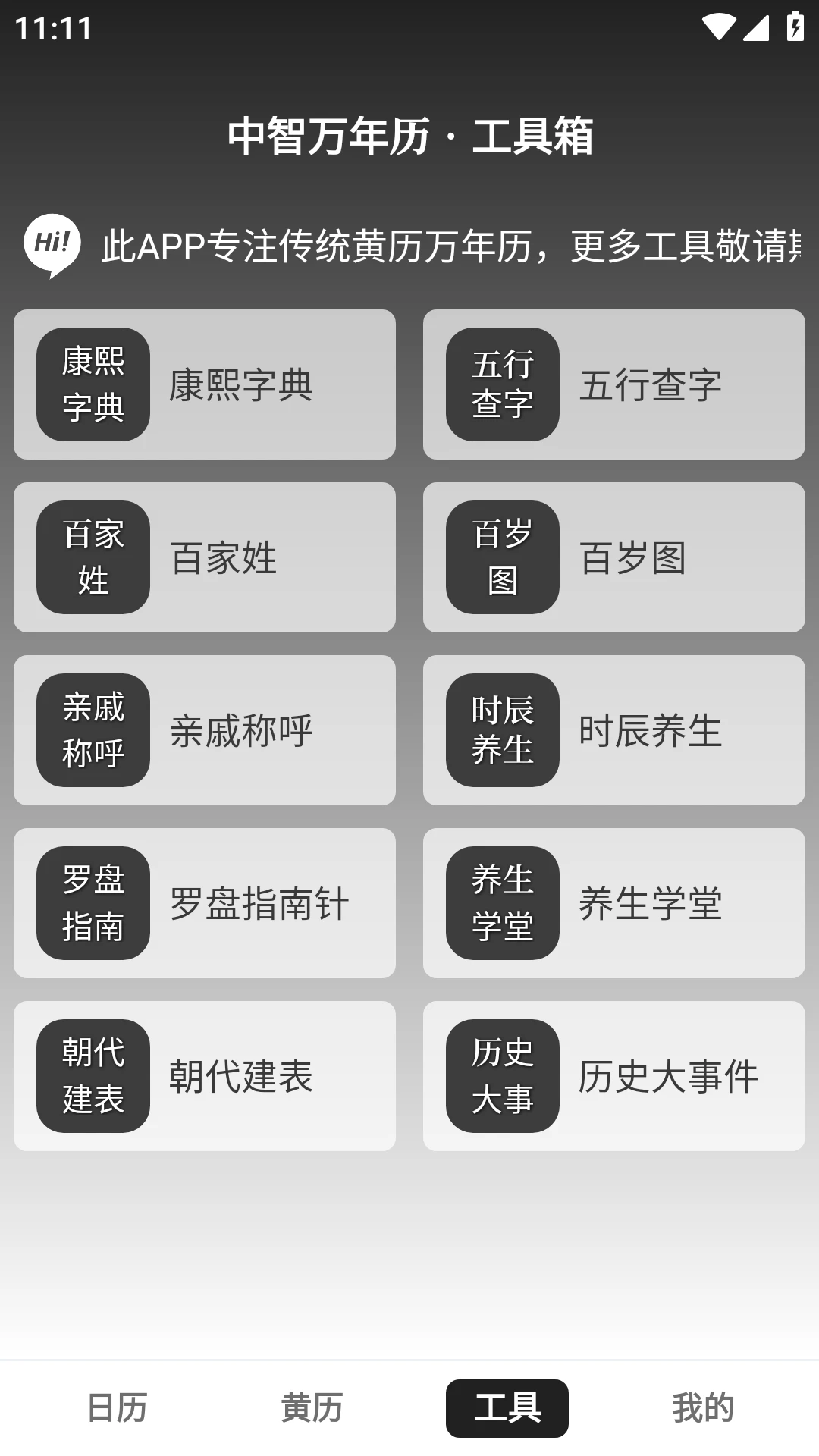
Task: Select the 百家姓 icon
Action: click(93, 556)
